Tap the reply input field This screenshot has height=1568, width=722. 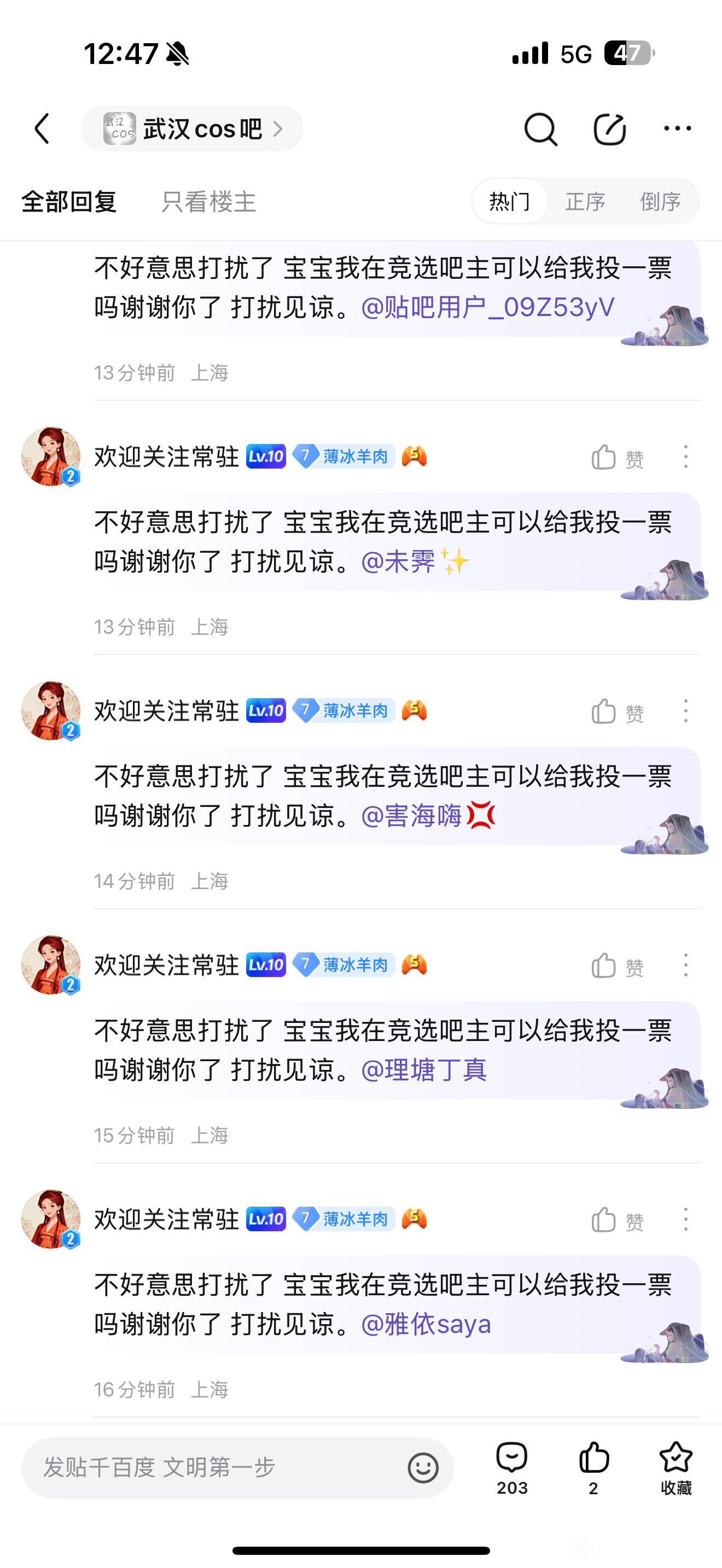click(213, 1467)
